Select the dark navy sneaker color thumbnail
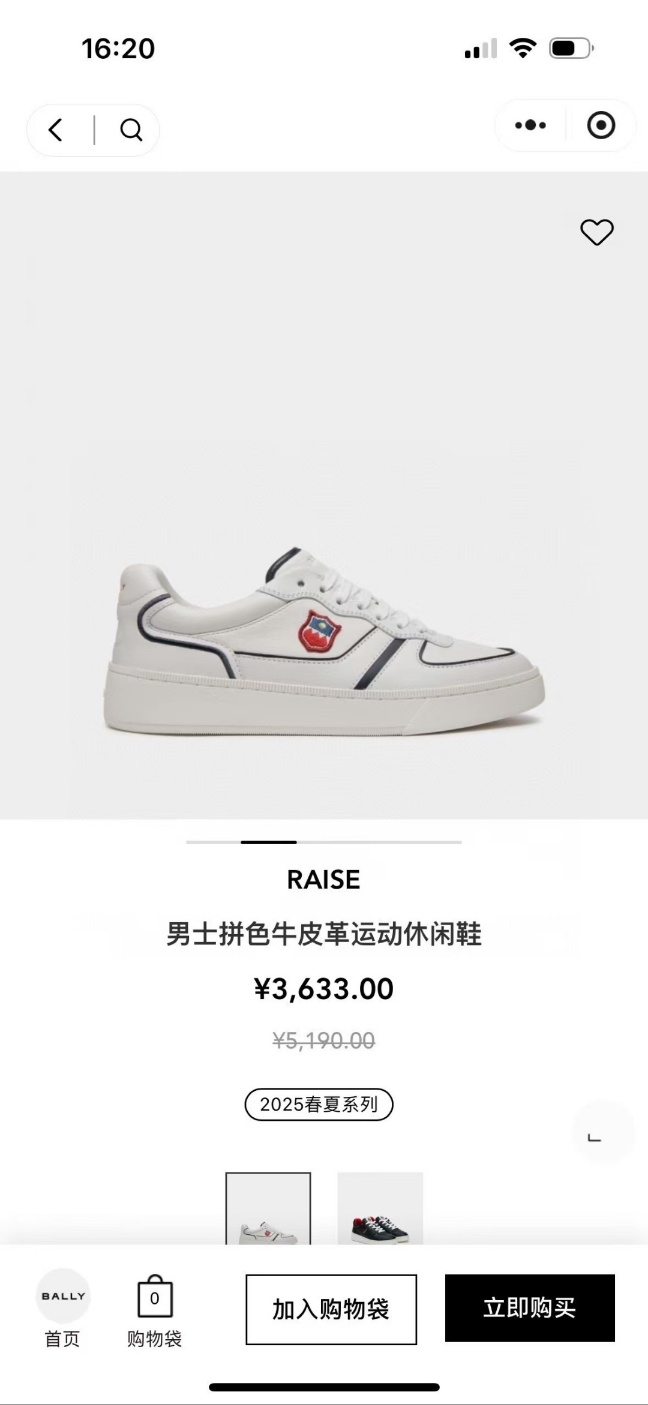The width and height of the screenshot is (648, 1405). coord(380,1210)
